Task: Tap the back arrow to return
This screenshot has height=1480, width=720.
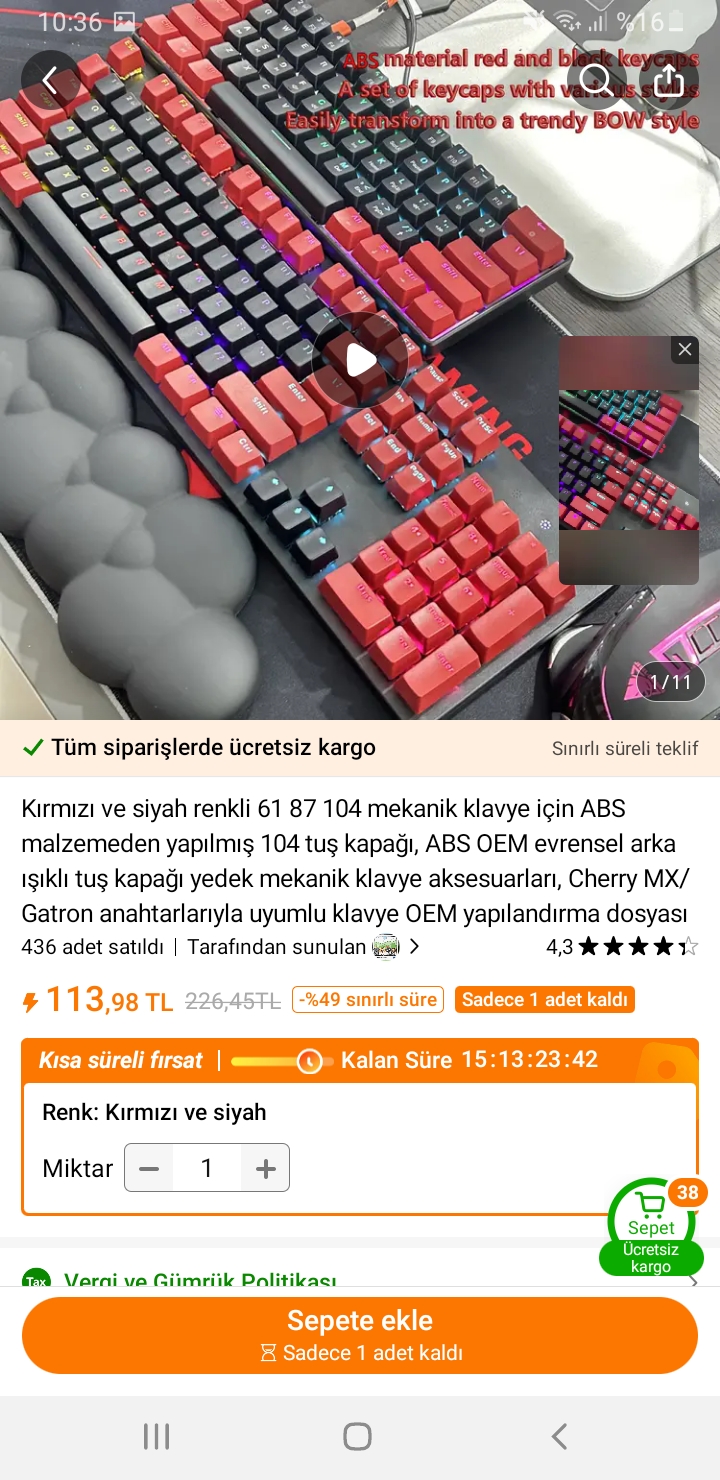Action: [50, 80]
